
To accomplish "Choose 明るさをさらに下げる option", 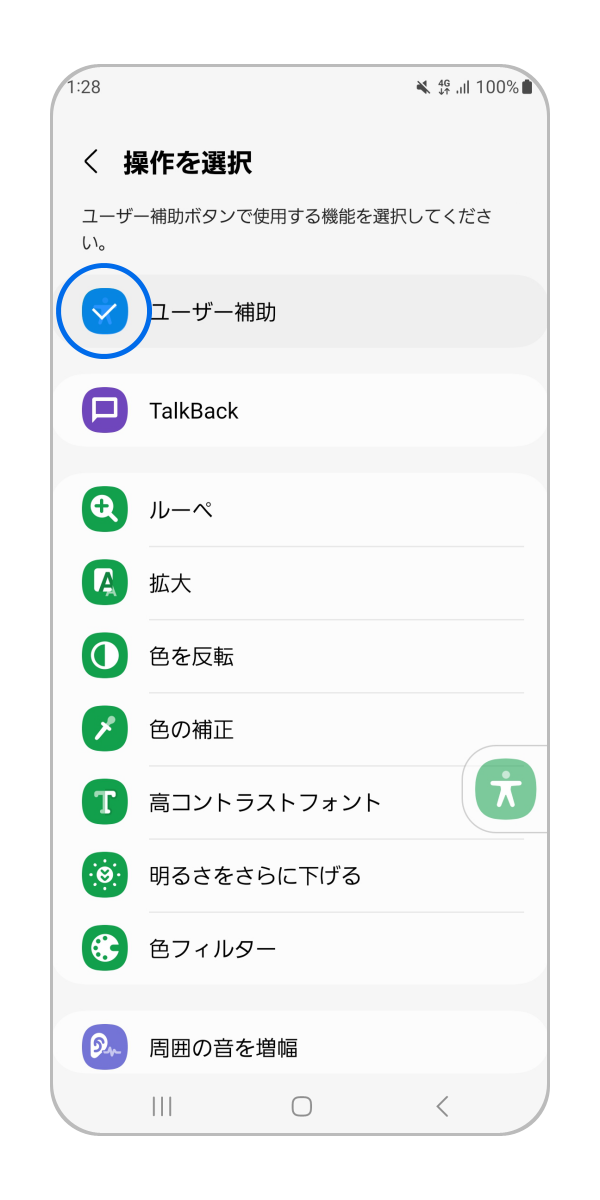I will pyautogui.click(x=300, y=875).
